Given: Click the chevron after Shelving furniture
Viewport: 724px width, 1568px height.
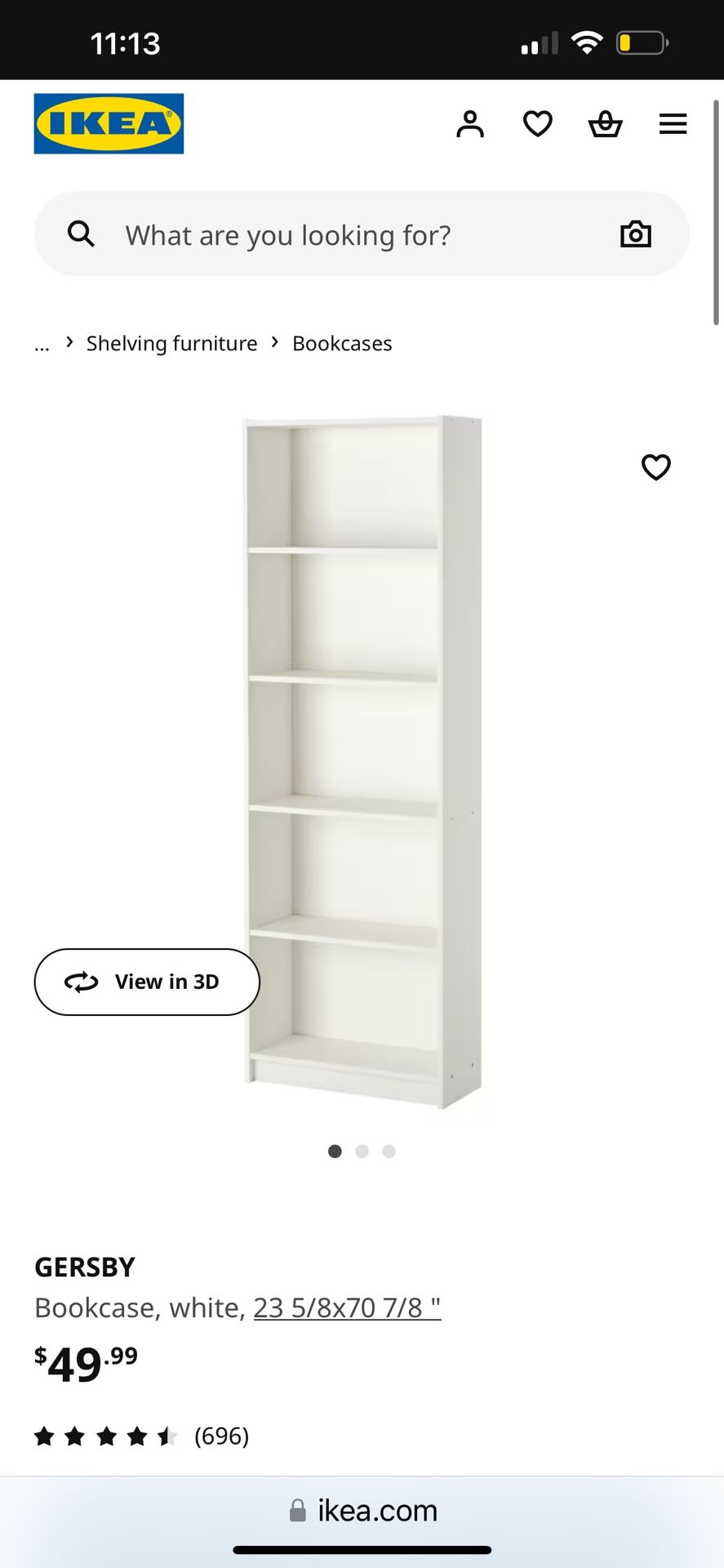Looking at the screenshot, I should click(x=274, y=342).
